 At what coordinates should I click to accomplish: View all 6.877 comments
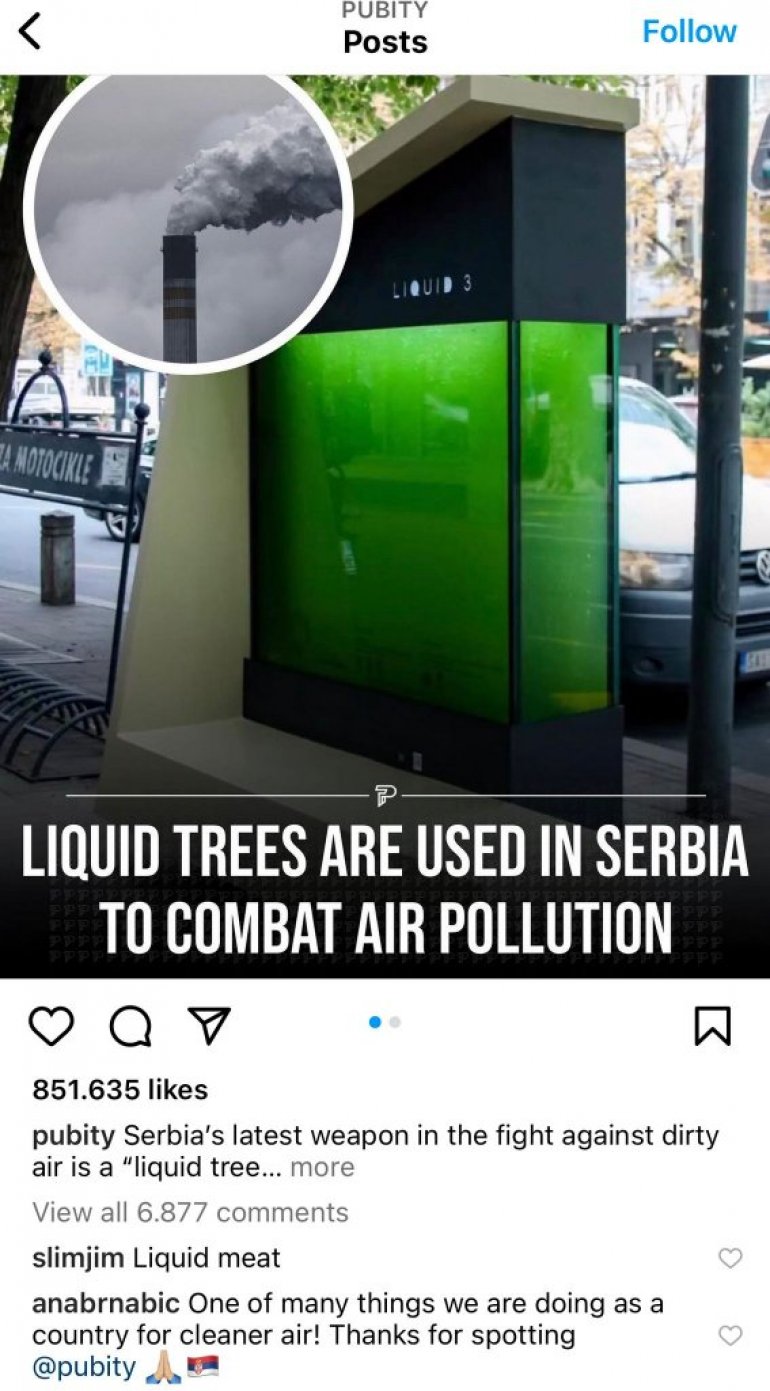coord(190,1212)
